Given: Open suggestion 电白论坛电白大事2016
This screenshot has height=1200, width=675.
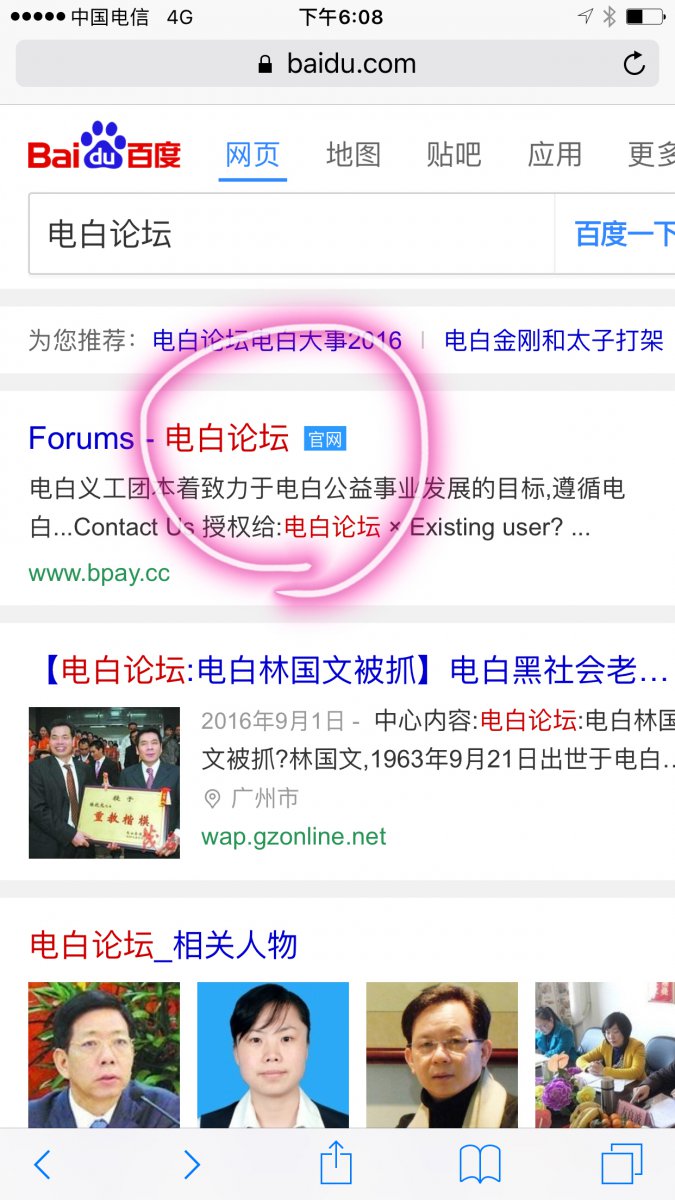Looking at the screenshot, I should coord(277,340).
